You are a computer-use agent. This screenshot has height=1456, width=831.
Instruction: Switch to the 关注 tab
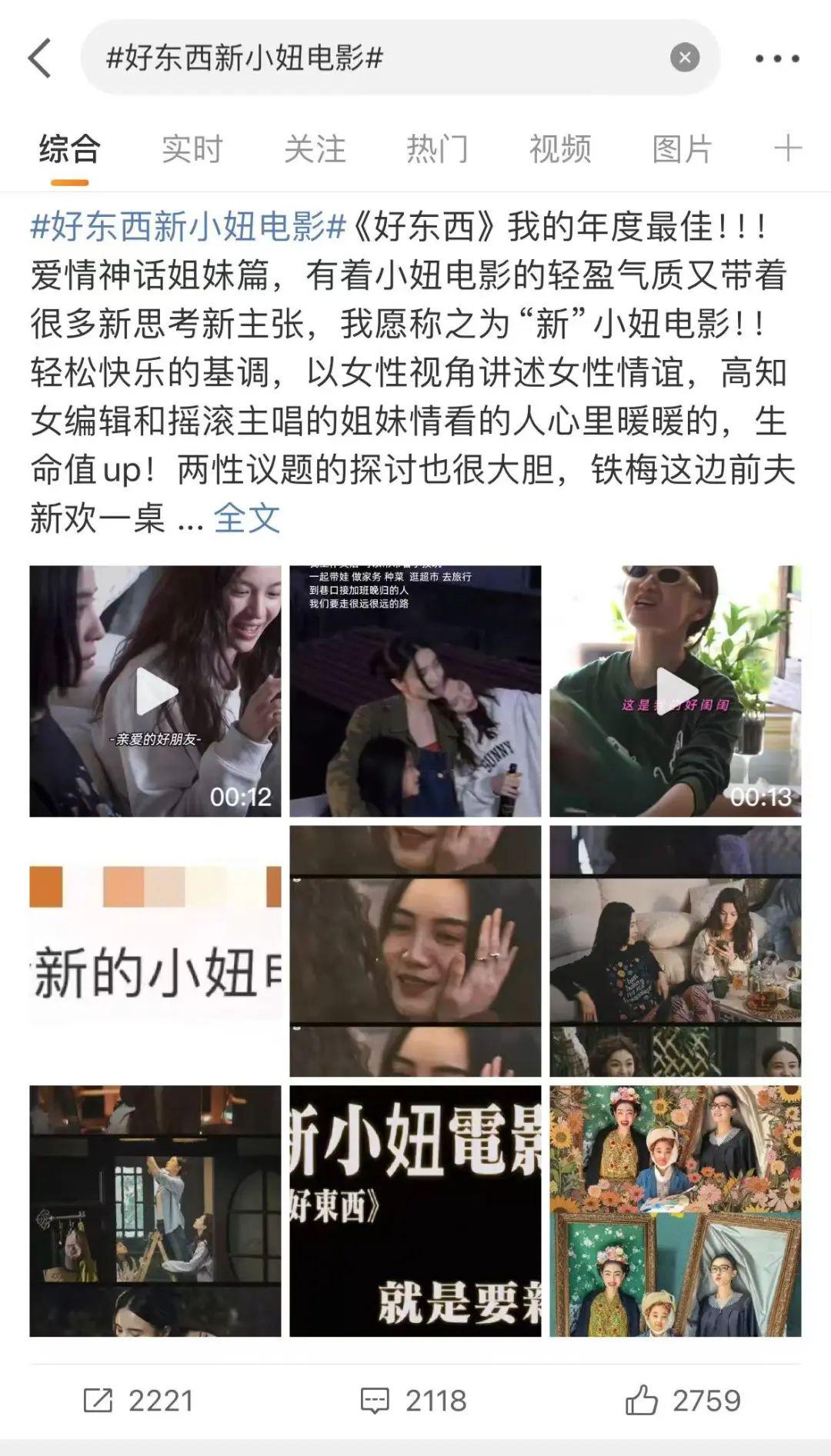(x=314, y=149)
